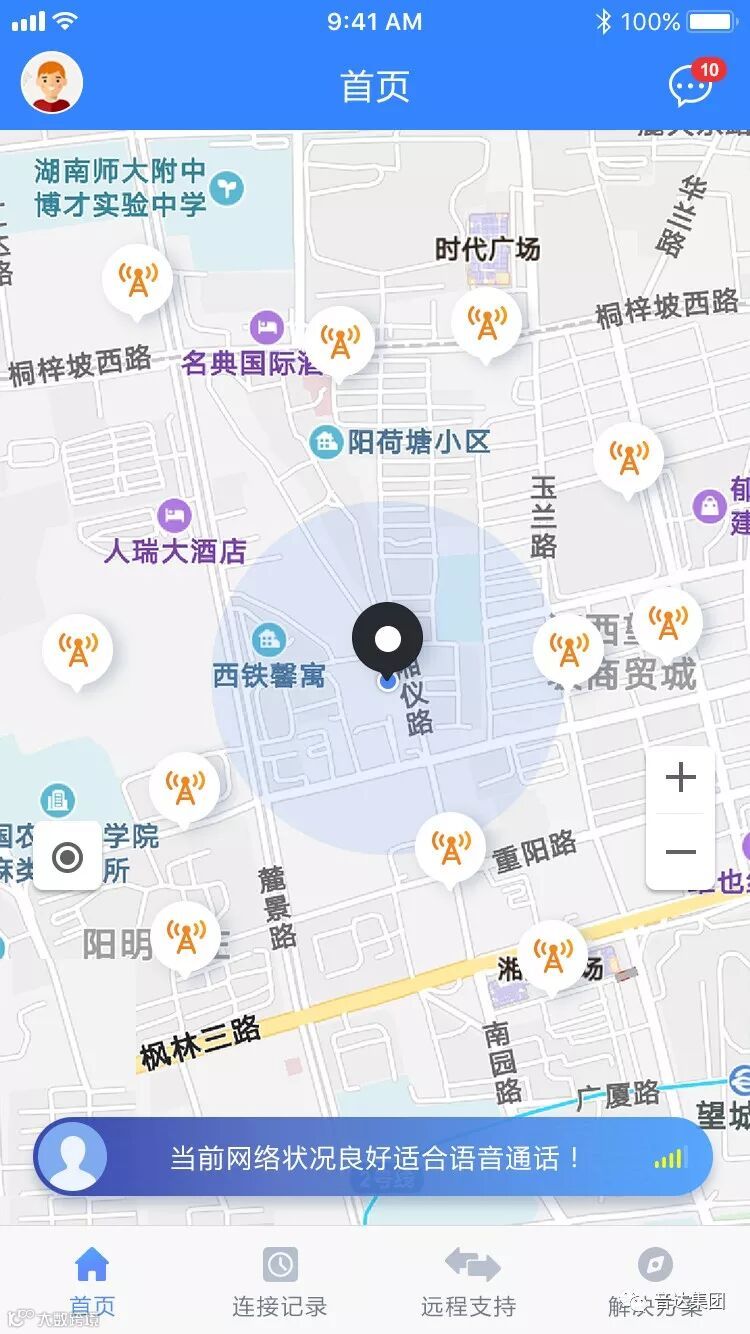Select the 首页 tab
Image resolution: width=750 pixels, height=1334 pixels.
click(92, 1281)
